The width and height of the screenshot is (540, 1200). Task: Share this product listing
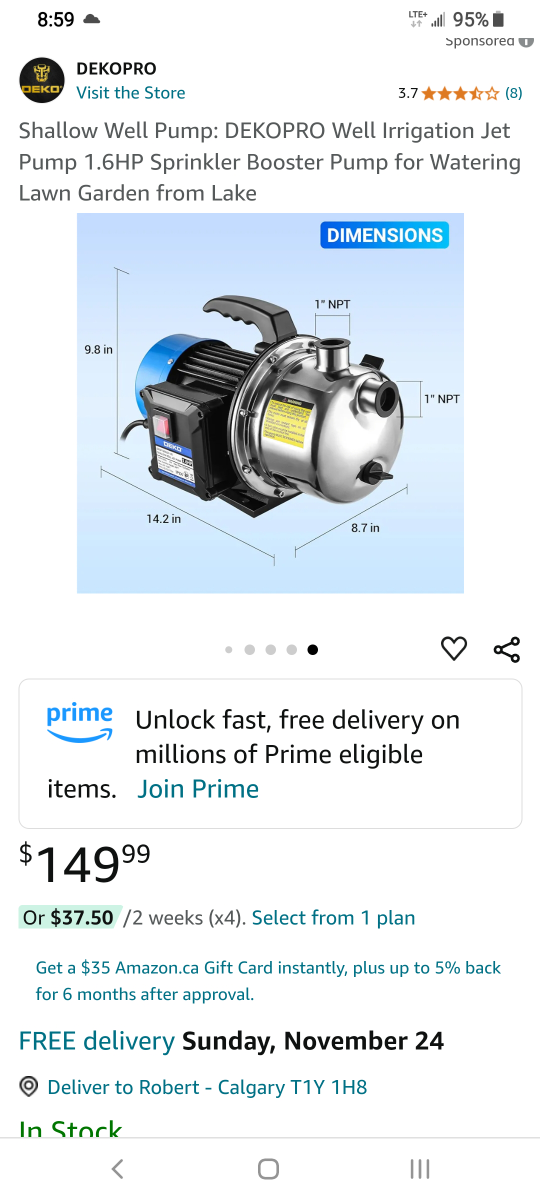507,649
